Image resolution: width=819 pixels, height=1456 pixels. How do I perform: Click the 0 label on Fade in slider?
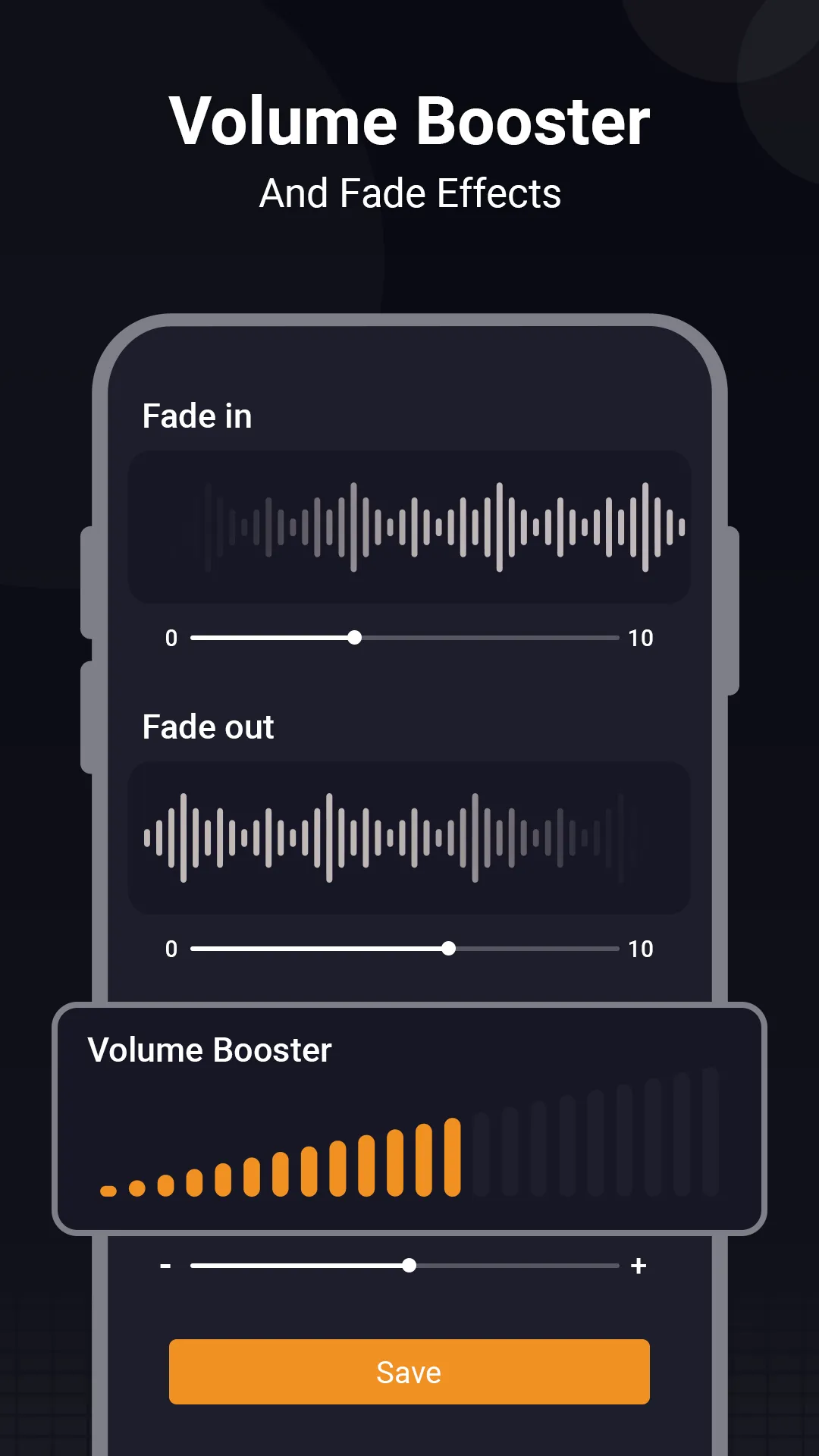[171, 638]
